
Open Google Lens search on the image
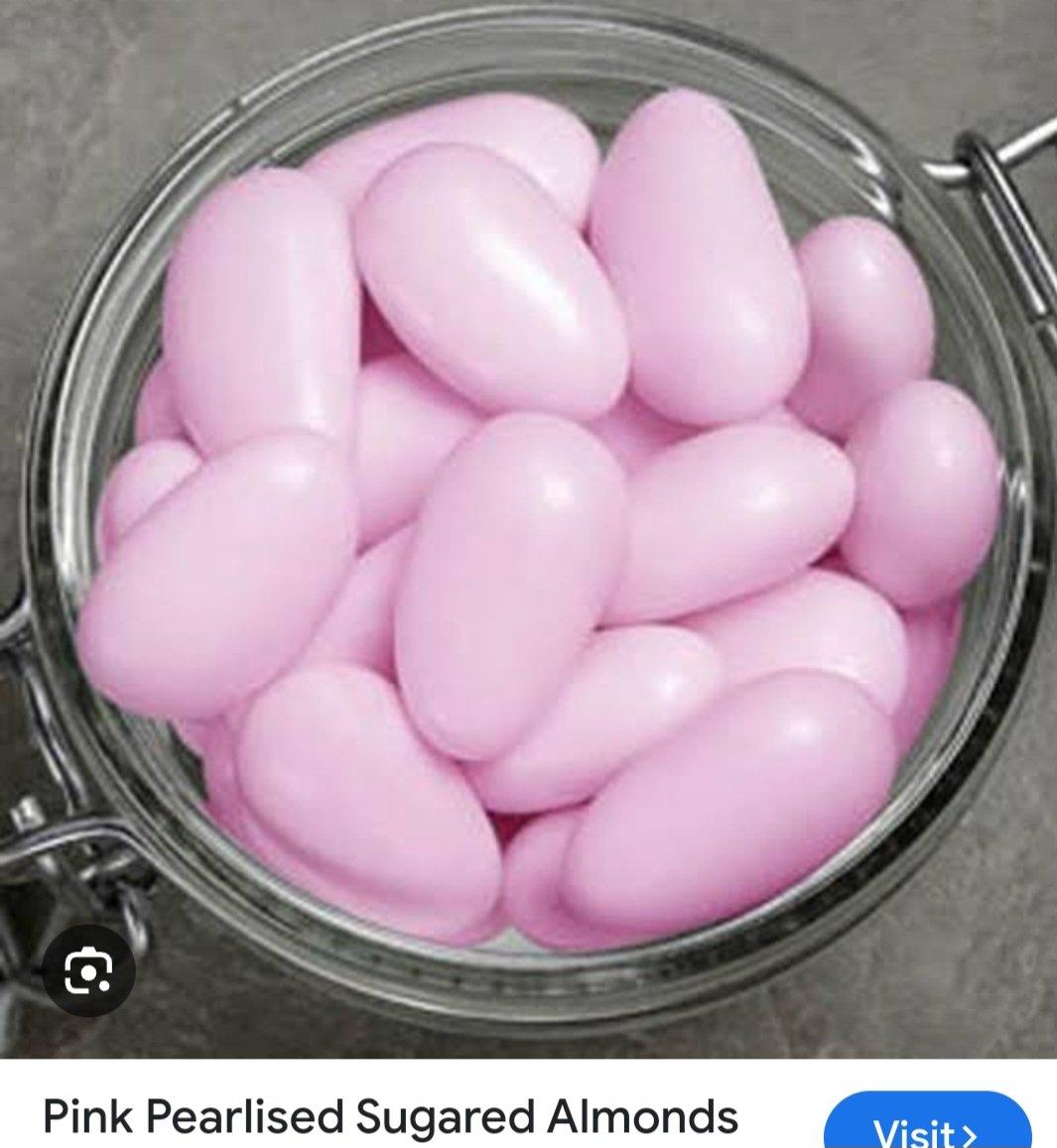tap(89, 973)
